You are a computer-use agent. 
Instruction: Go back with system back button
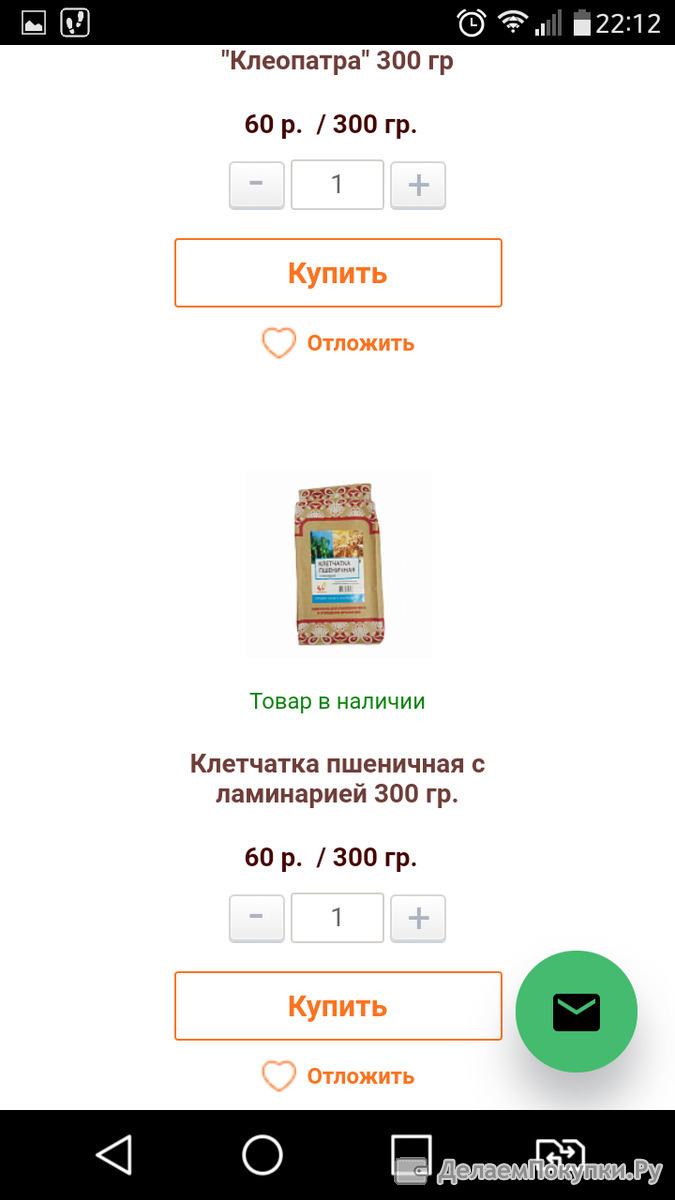point(113,1156)
